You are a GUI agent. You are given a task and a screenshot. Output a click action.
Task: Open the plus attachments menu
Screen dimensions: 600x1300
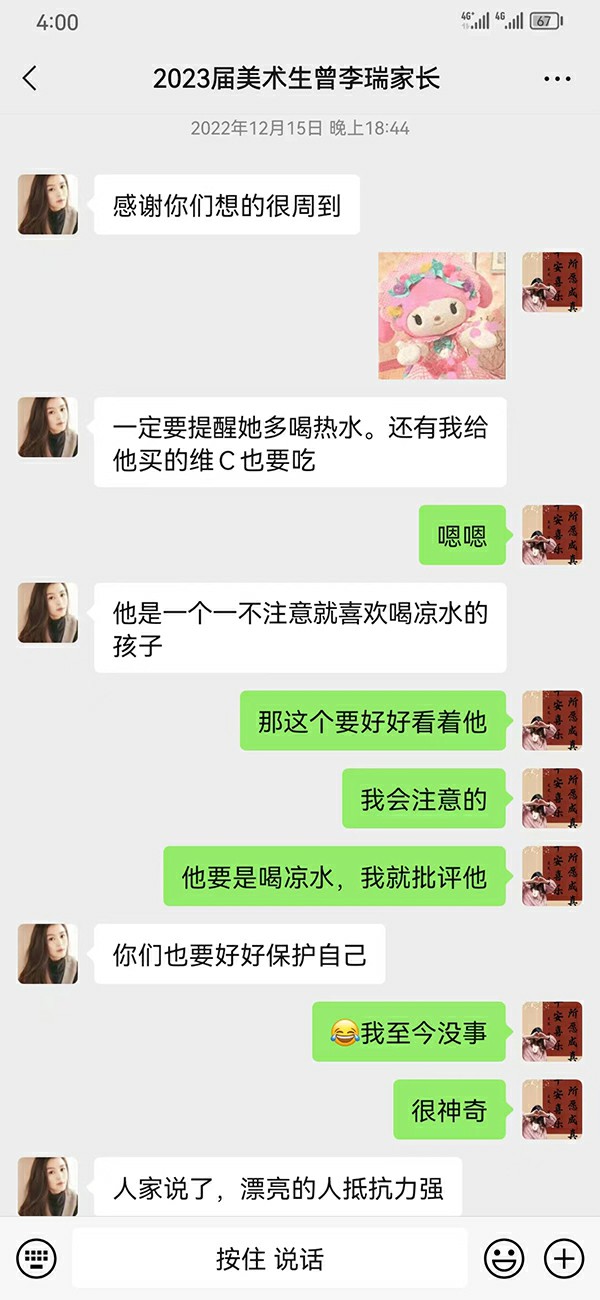coord(564,1257)
